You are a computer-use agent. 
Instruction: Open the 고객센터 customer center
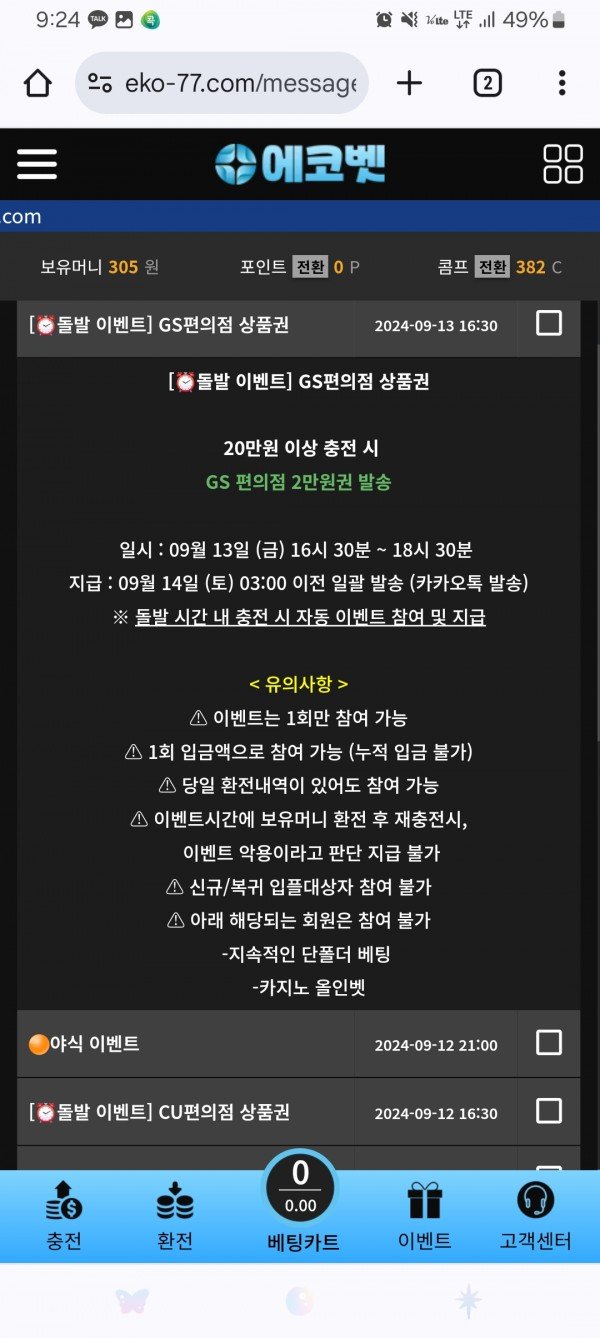coord(535,1215)
